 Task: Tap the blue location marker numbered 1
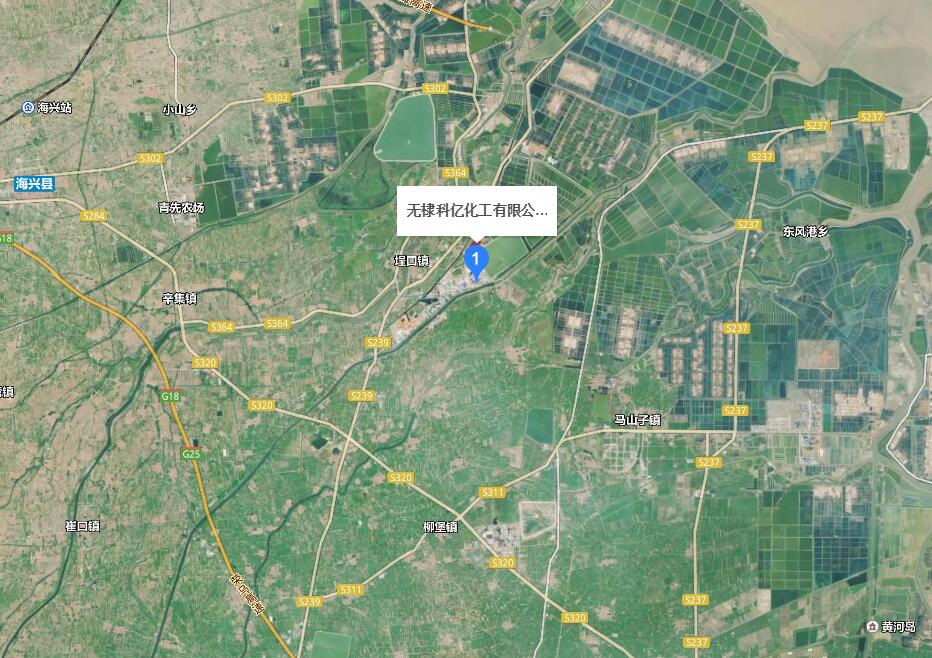click(478, 260)
